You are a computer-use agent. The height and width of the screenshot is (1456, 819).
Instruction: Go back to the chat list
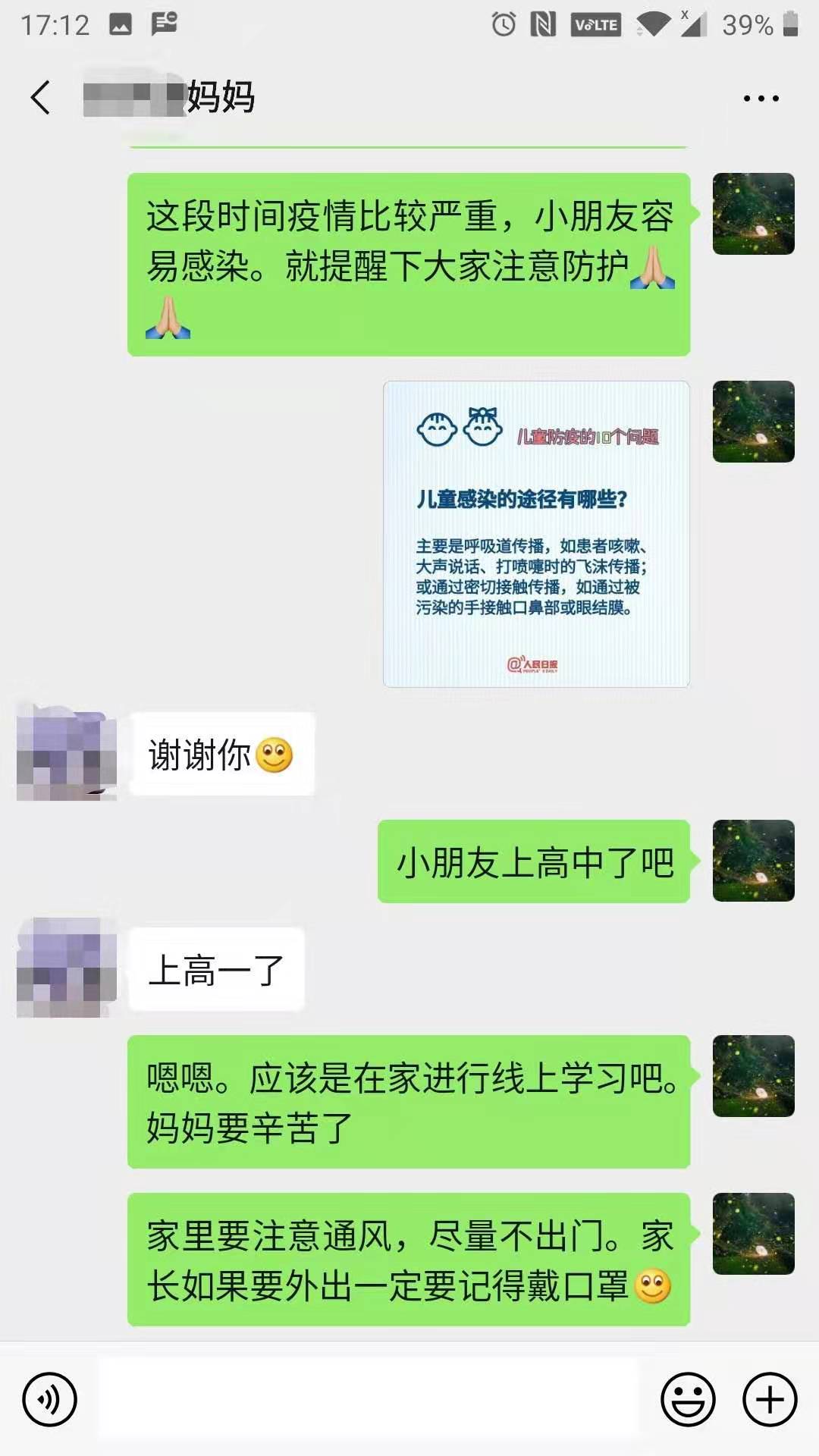pos(41,98)
